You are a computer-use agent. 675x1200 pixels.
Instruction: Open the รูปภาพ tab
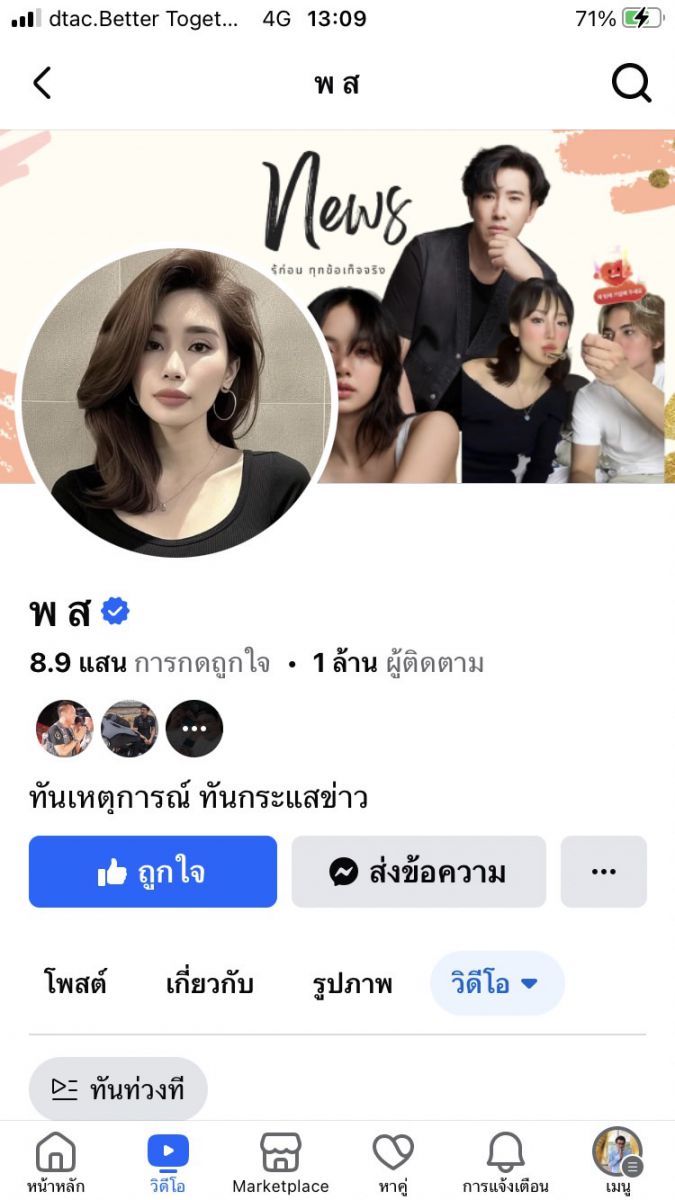click(352, 984)
